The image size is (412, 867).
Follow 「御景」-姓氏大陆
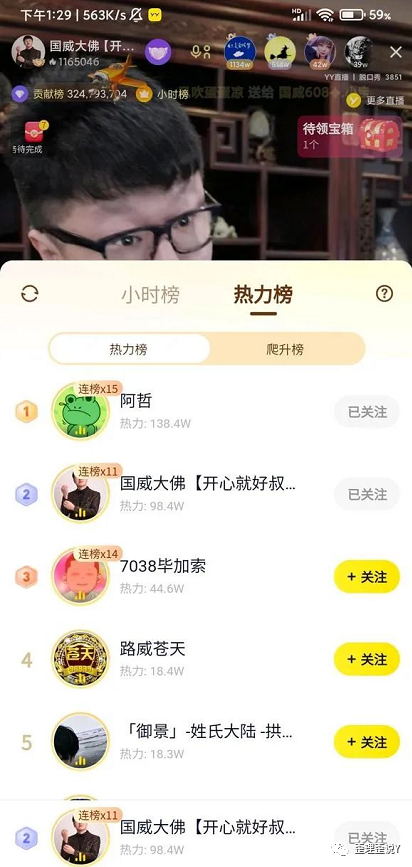pos(367,741)
